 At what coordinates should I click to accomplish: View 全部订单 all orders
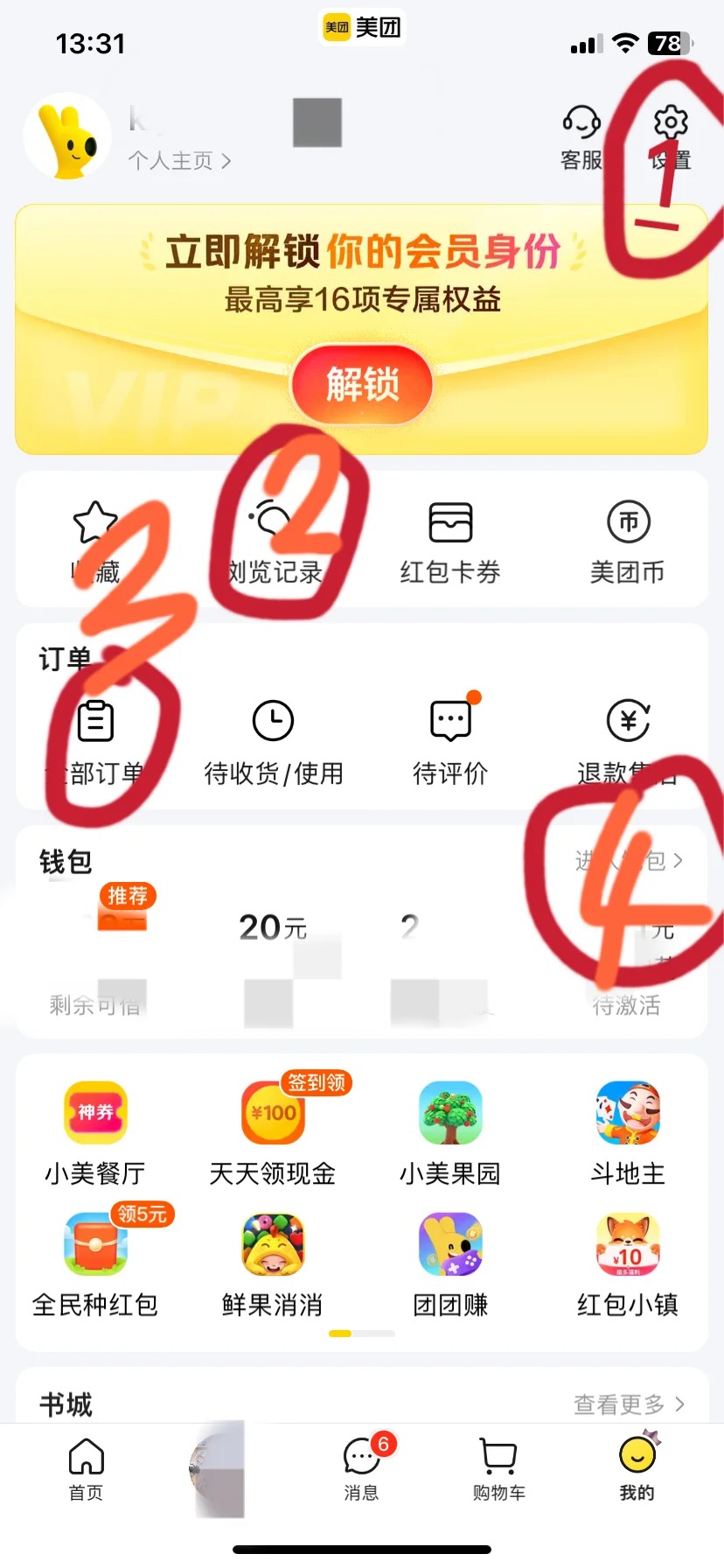point(96,742)
